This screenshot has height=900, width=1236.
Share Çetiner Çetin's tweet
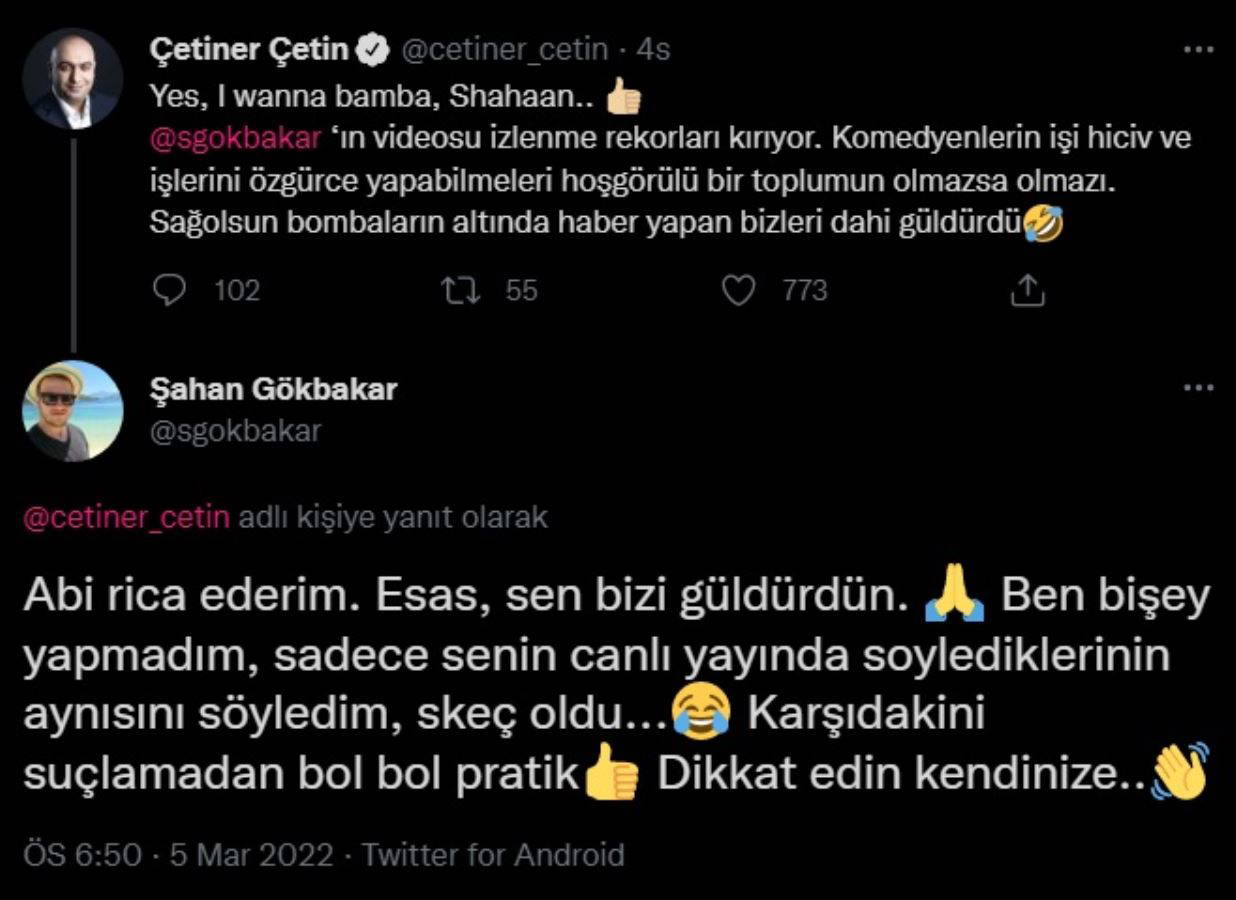point(1027,290)
